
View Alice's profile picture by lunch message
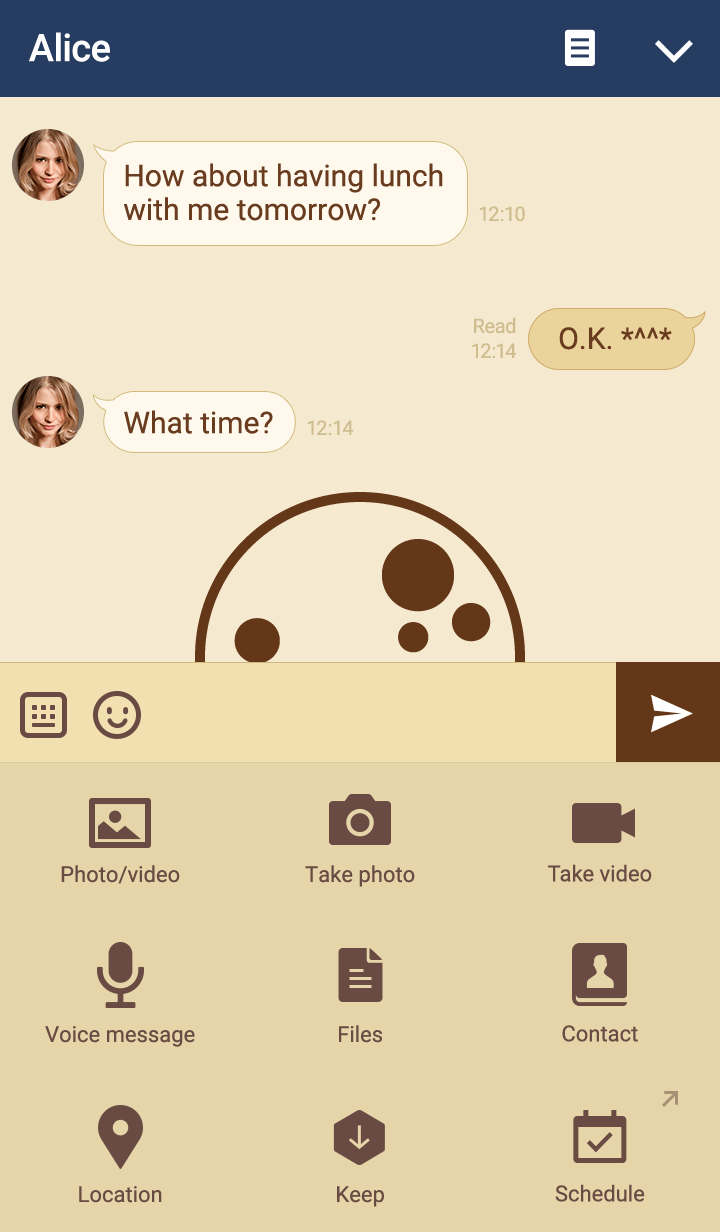pyautogui.click(x=48, y=165)
